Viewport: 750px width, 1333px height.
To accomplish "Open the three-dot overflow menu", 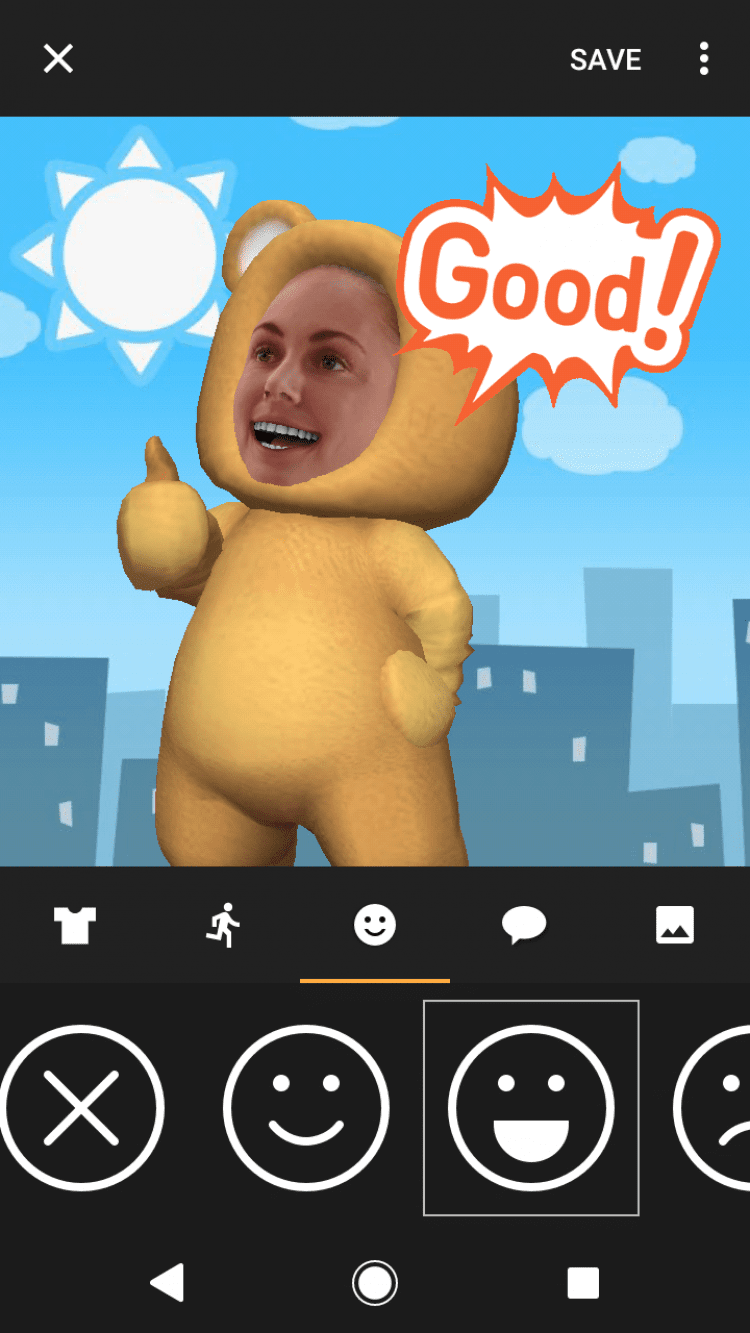I will click(704, 59).
